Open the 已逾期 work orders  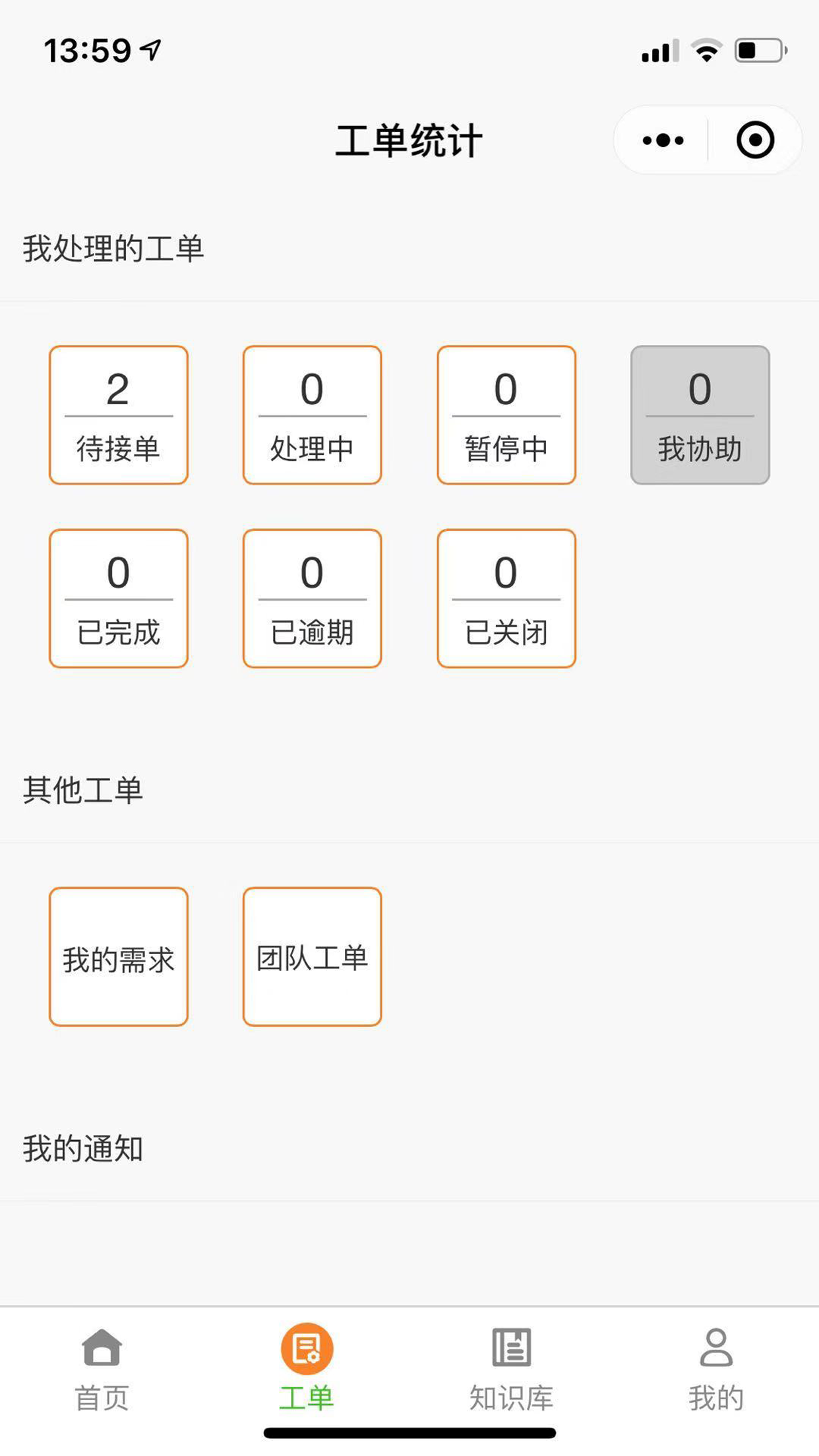tap(313, 599)
